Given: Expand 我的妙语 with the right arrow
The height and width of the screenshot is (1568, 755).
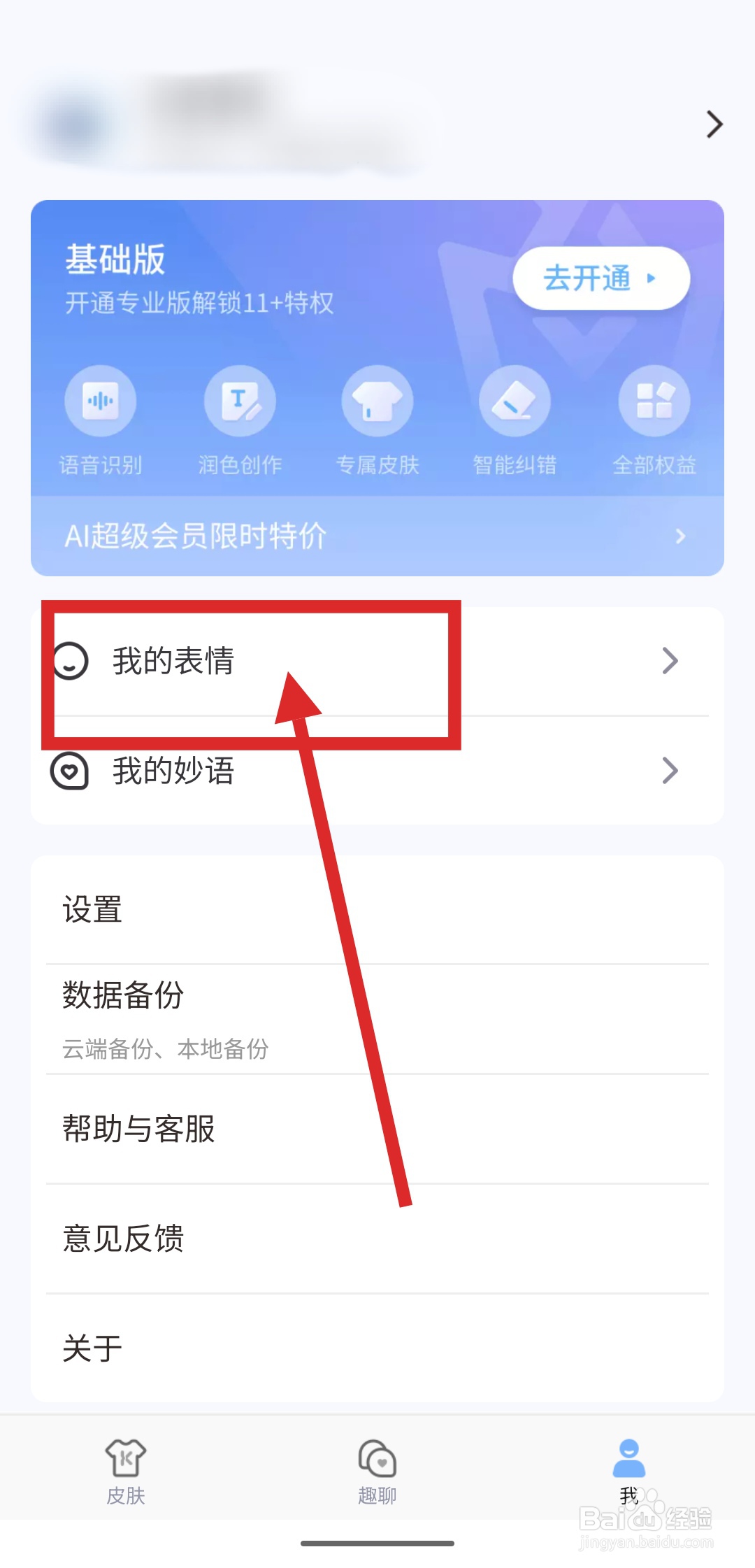Looking at the screenshot, I should [670, 771].
